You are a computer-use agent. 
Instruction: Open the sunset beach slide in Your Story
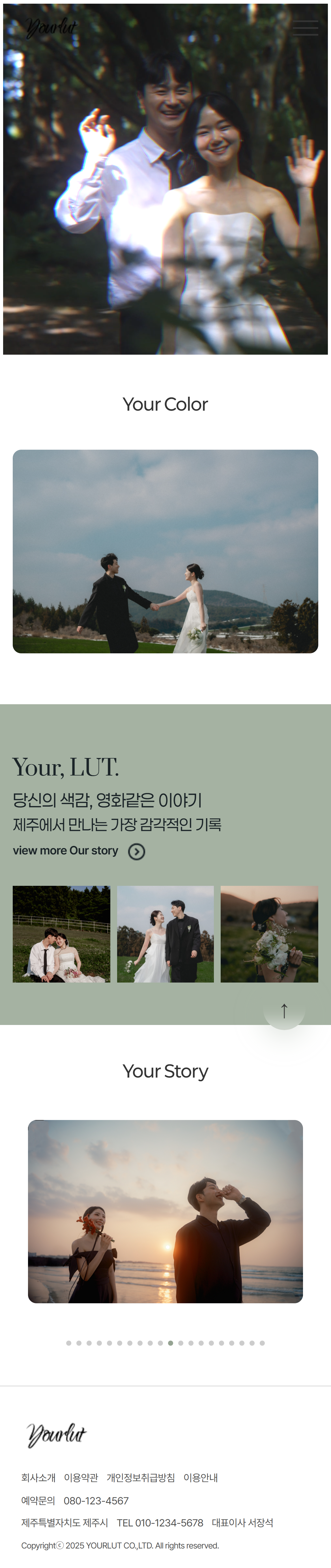click(165, 1211)
